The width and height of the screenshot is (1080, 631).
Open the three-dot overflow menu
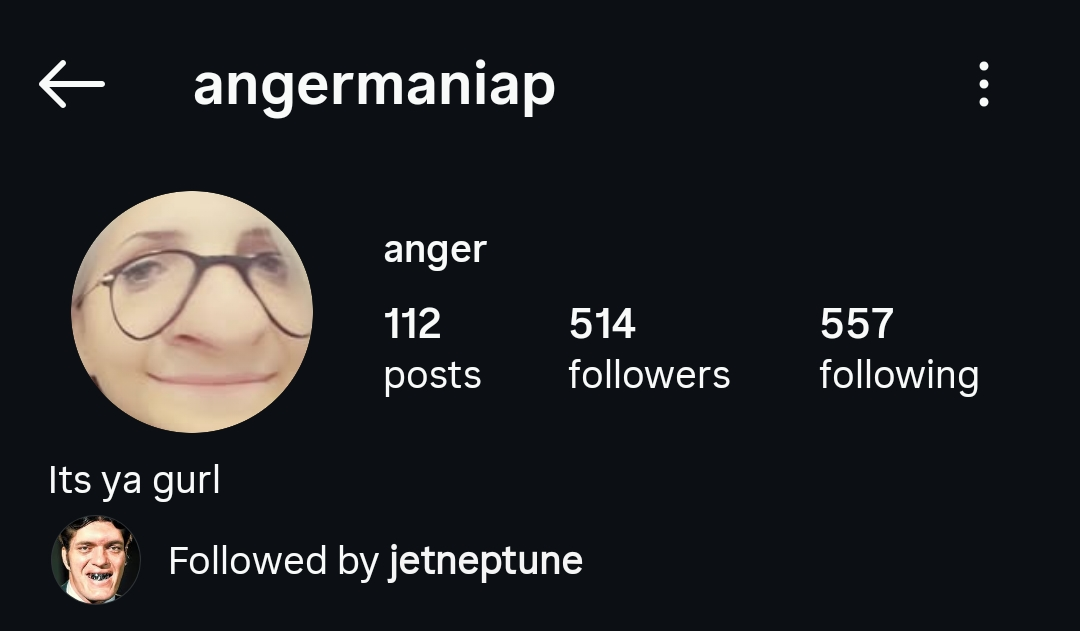pos(984,84)
